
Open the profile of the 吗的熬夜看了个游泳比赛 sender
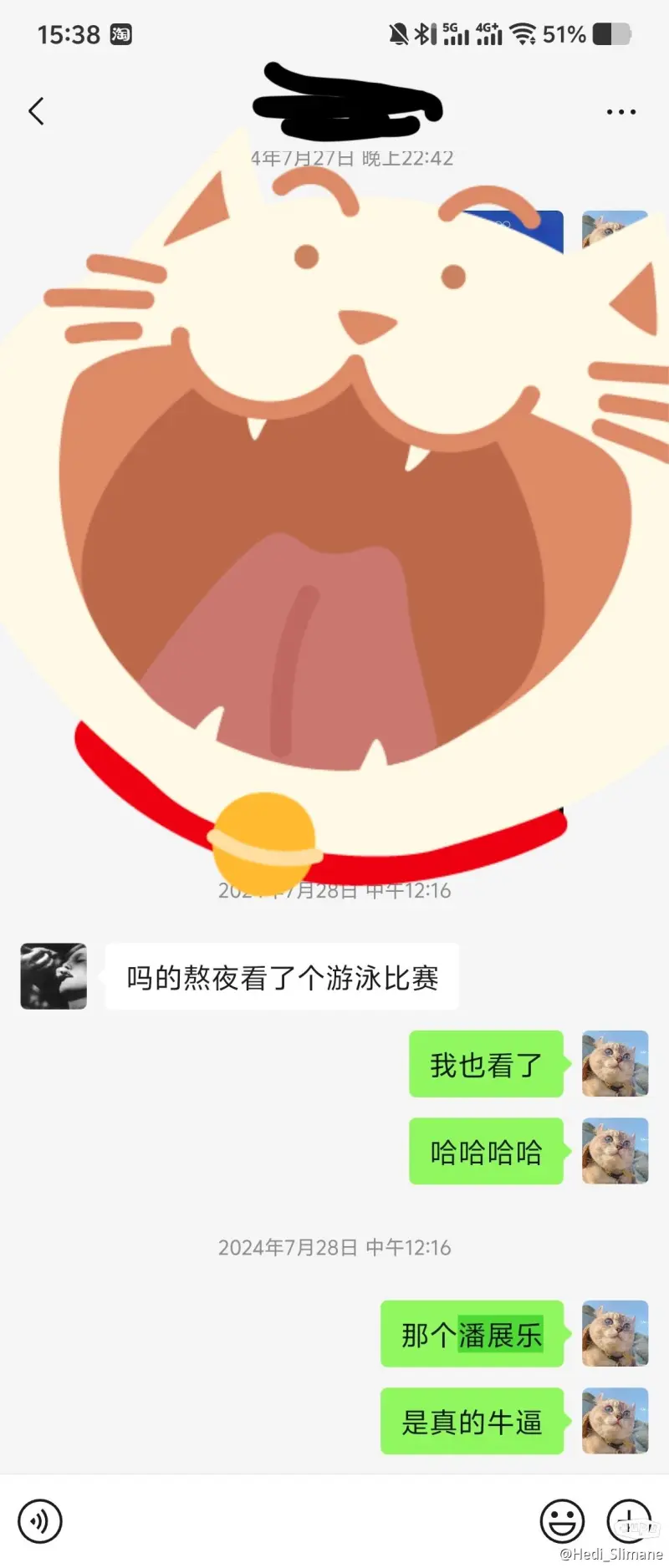(x=54, y=976)
